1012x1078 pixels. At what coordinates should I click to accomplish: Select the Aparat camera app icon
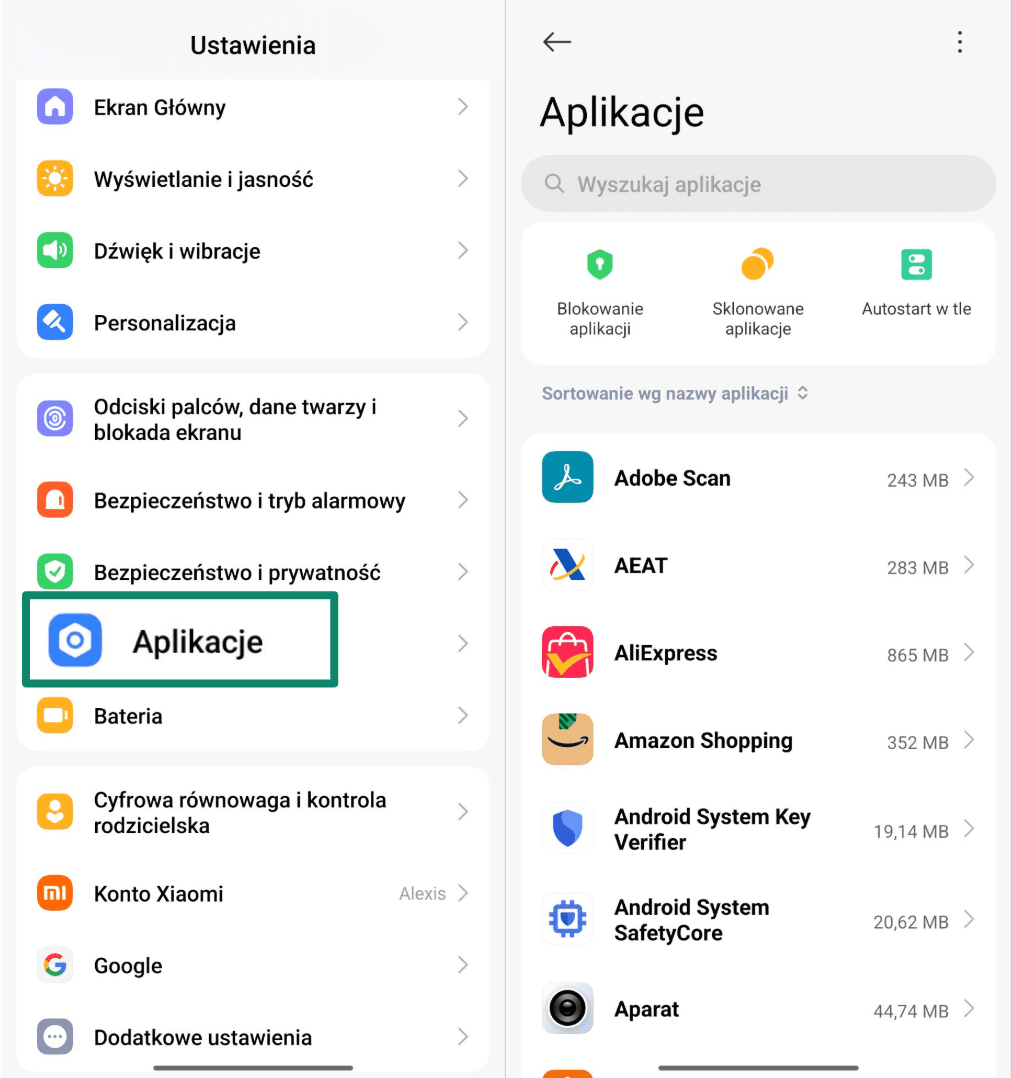tap(567, 1009)
